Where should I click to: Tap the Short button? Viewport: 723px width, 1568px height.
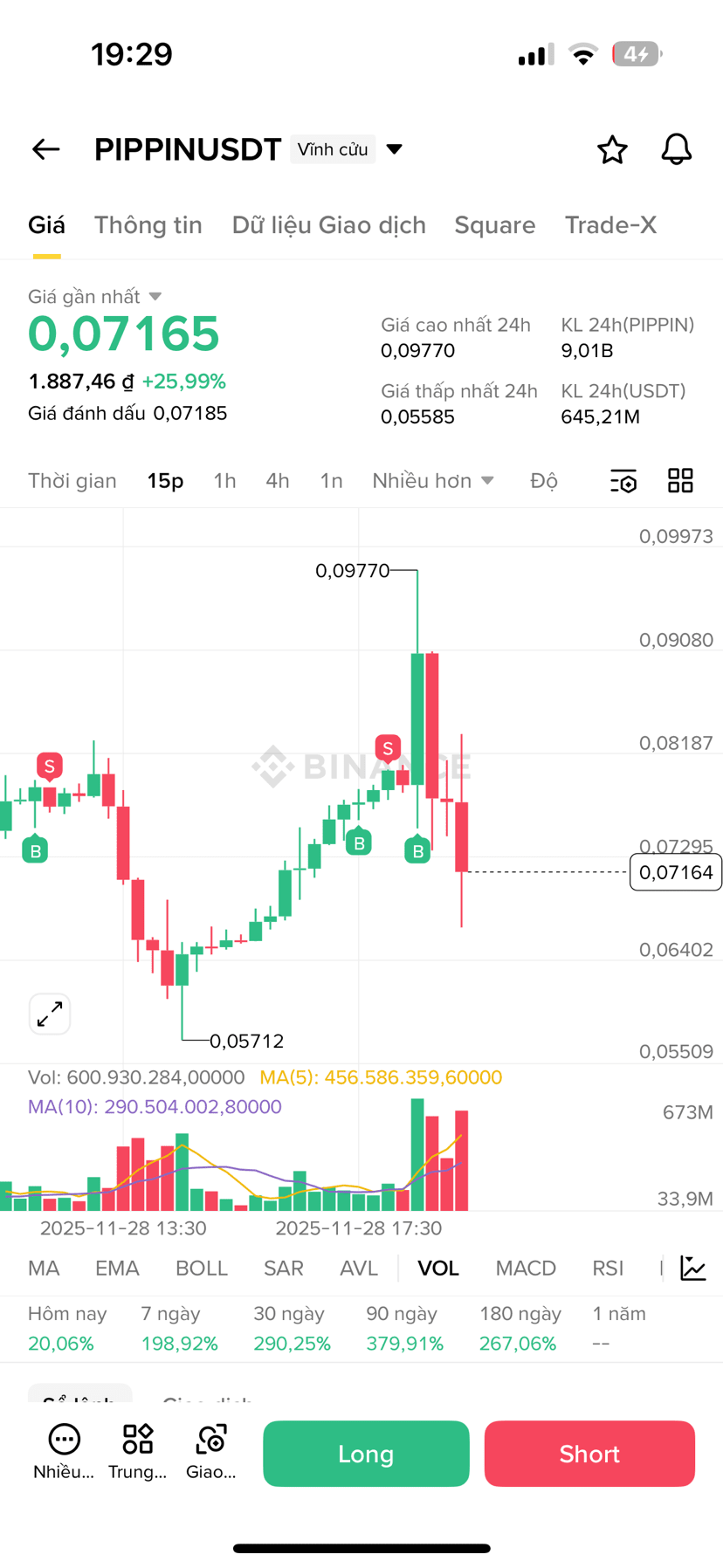589,1454
